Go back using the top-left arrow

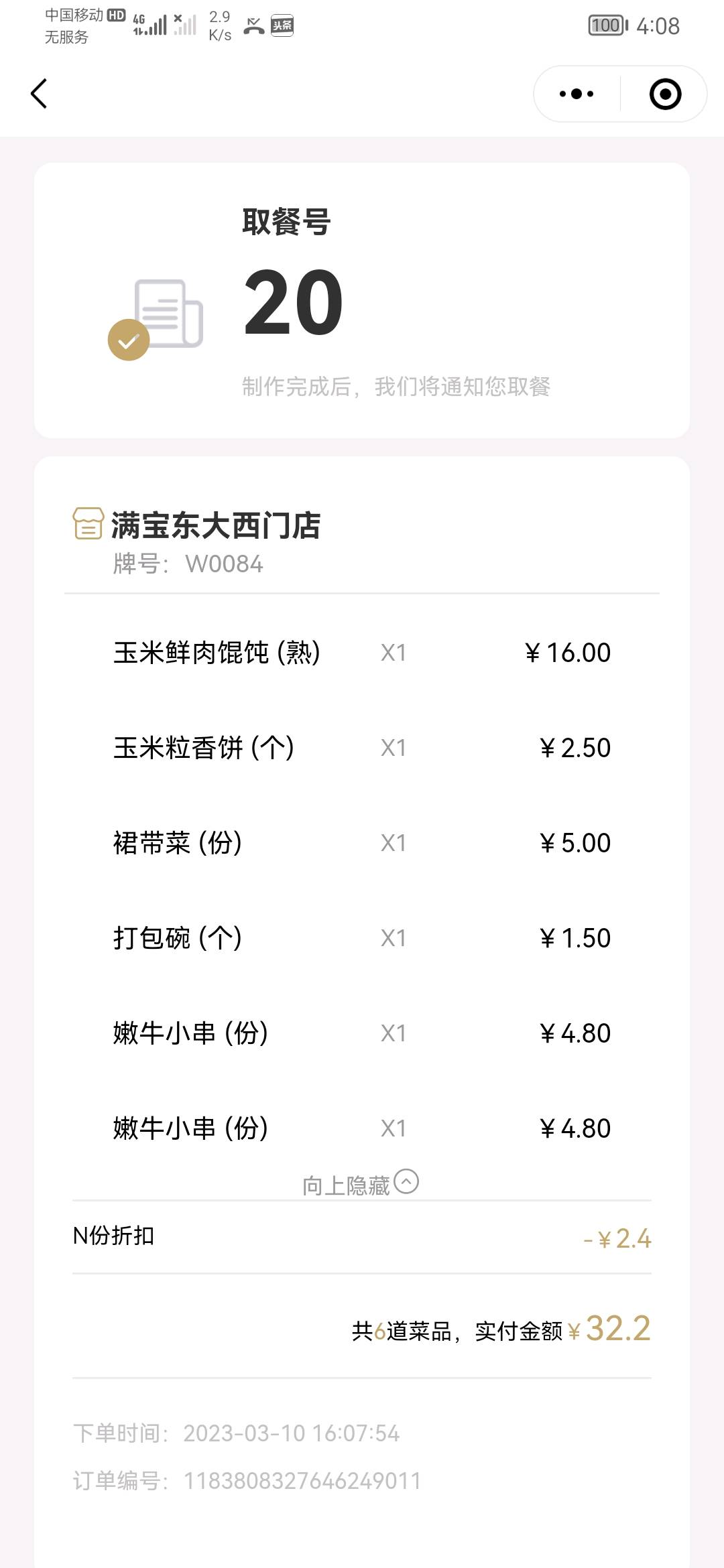[39, 94]
